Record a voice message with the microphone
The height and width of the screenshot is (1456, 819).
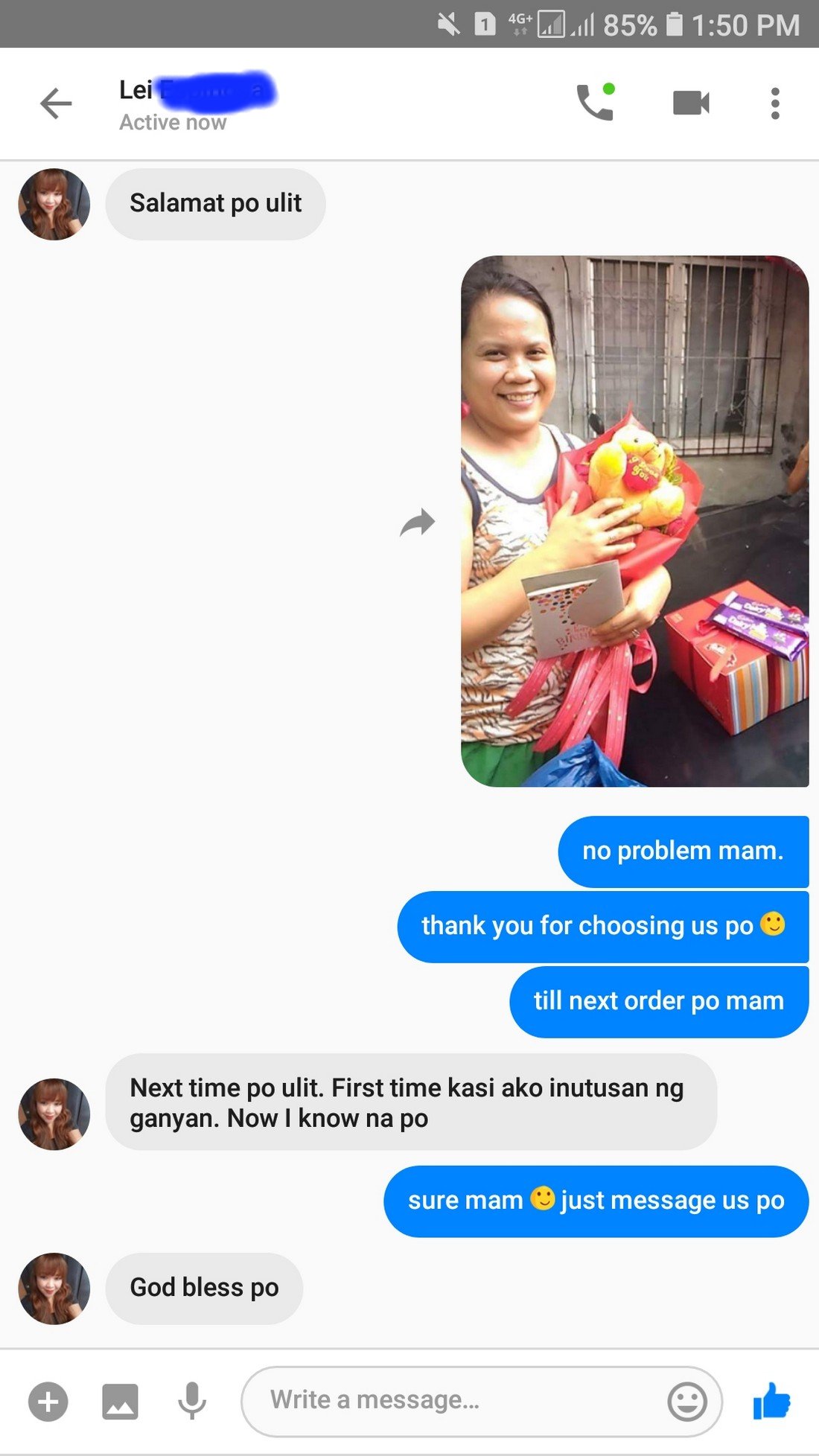tap(192, 1402)
